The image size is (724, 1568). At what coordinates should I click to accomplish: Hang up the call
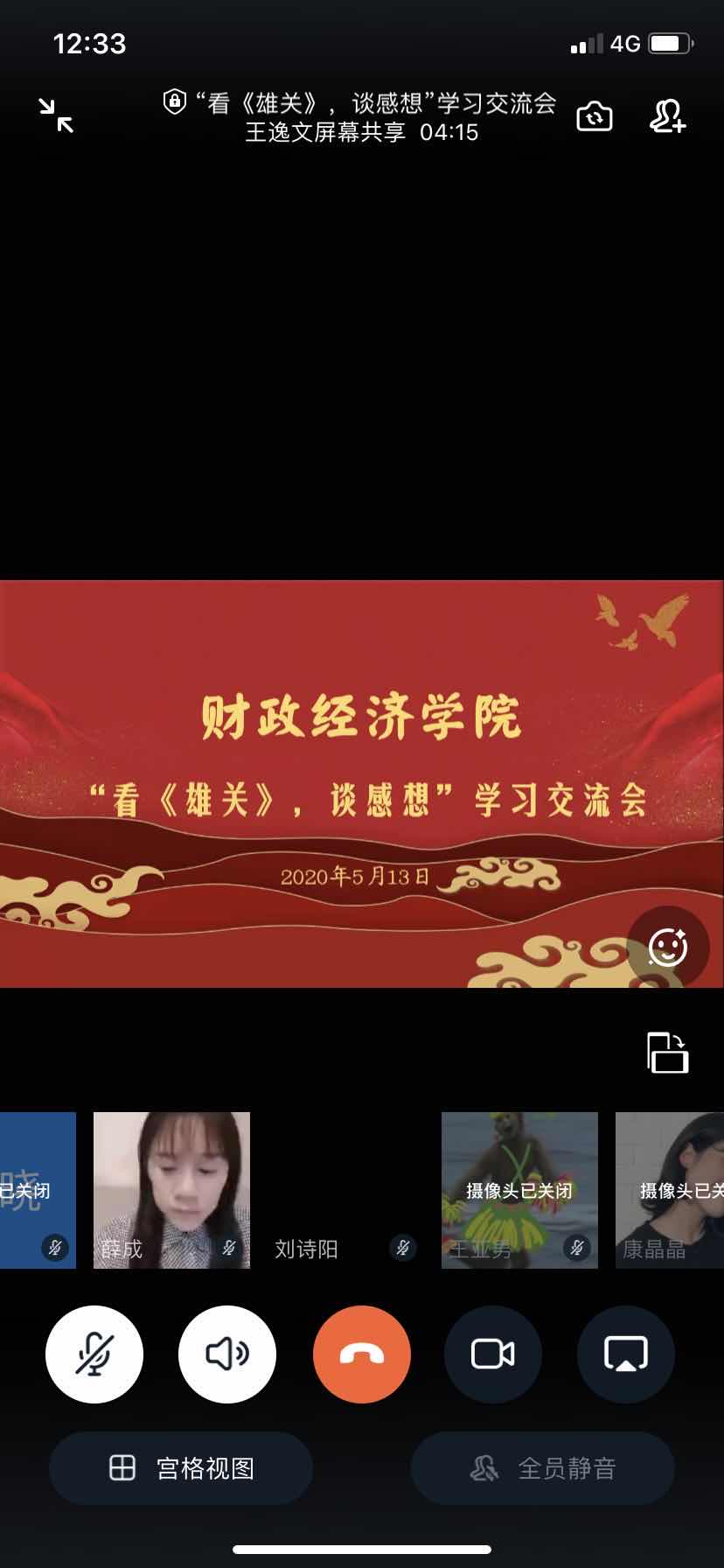click(x=362, y=1354)
